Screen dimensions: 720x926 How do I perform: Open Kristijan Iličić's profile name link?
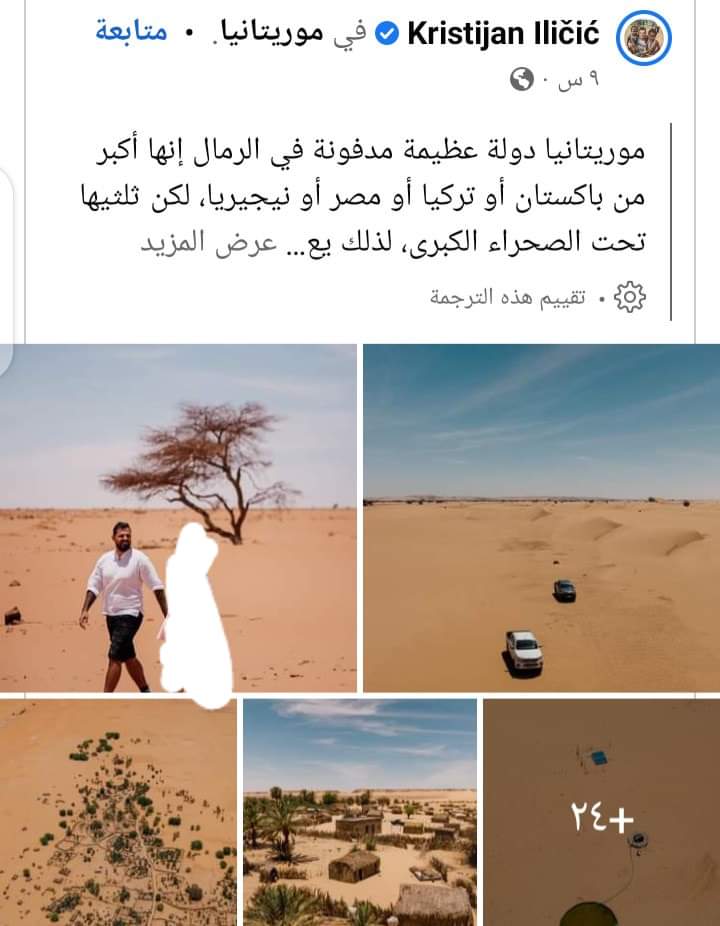click(x=503, y=35)
